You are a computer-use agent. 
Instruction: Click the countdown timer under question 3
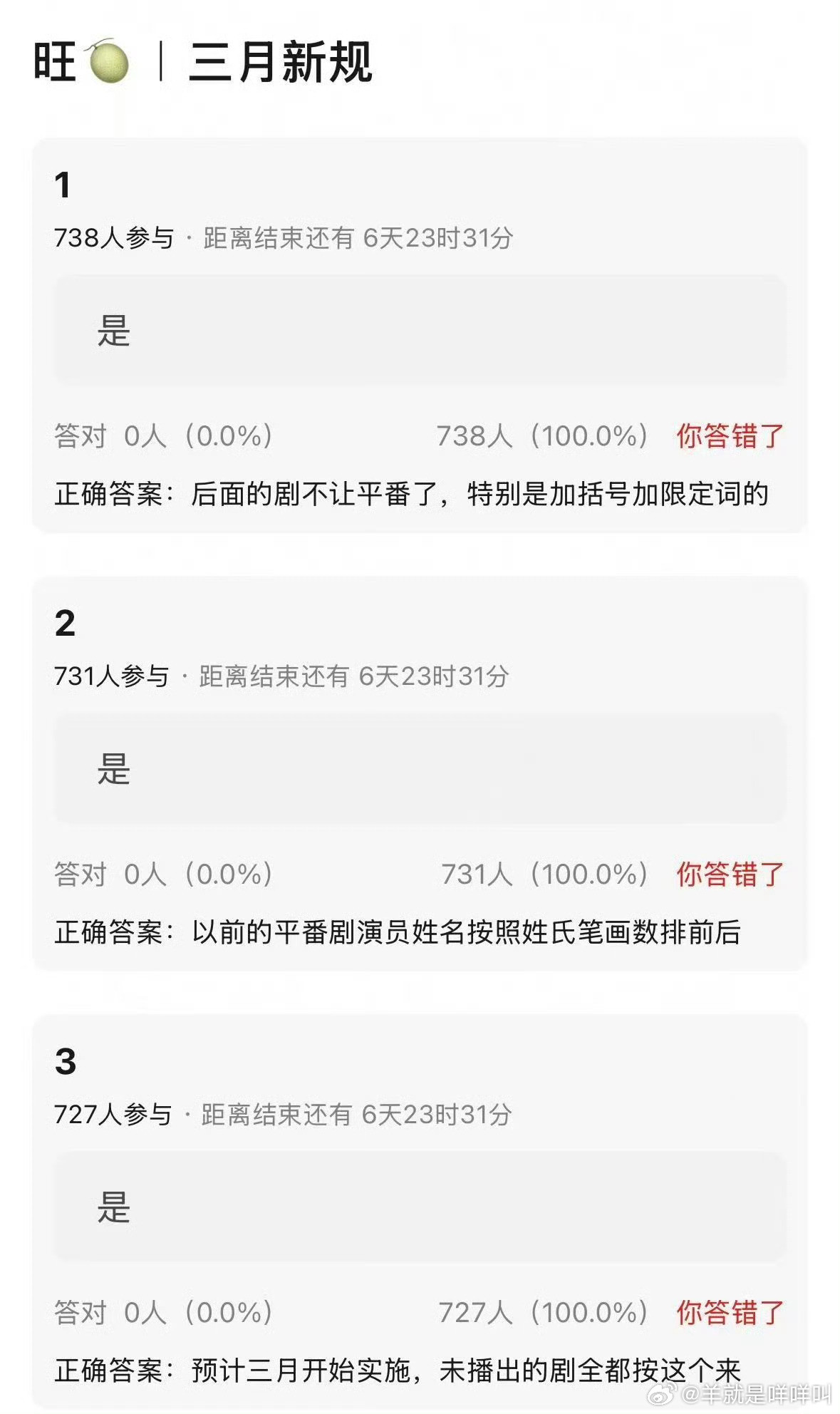pyautogui.click(x=356, y=1113)
